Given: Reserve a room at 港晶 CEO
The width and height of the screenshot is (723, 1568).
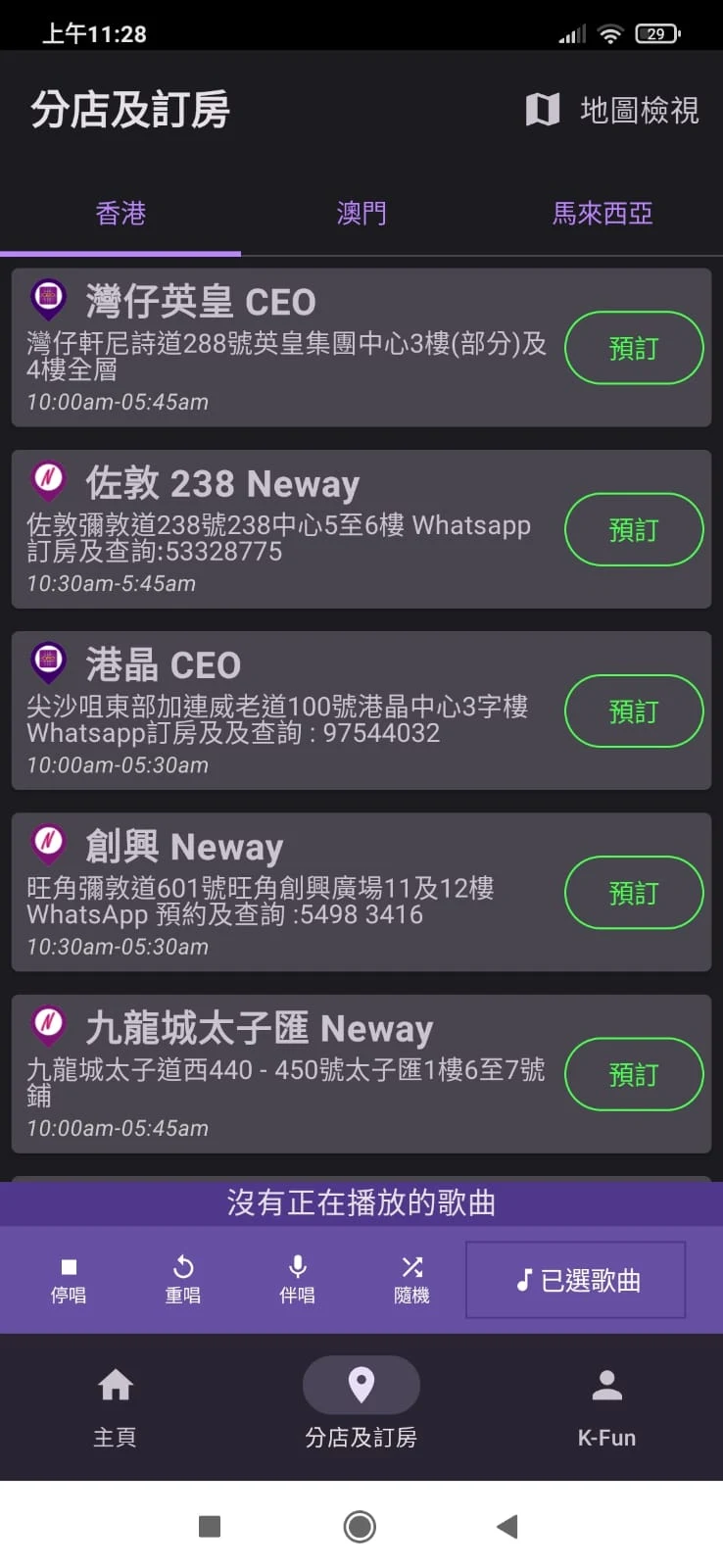Looking at the screenshot, I should (634, 710).
